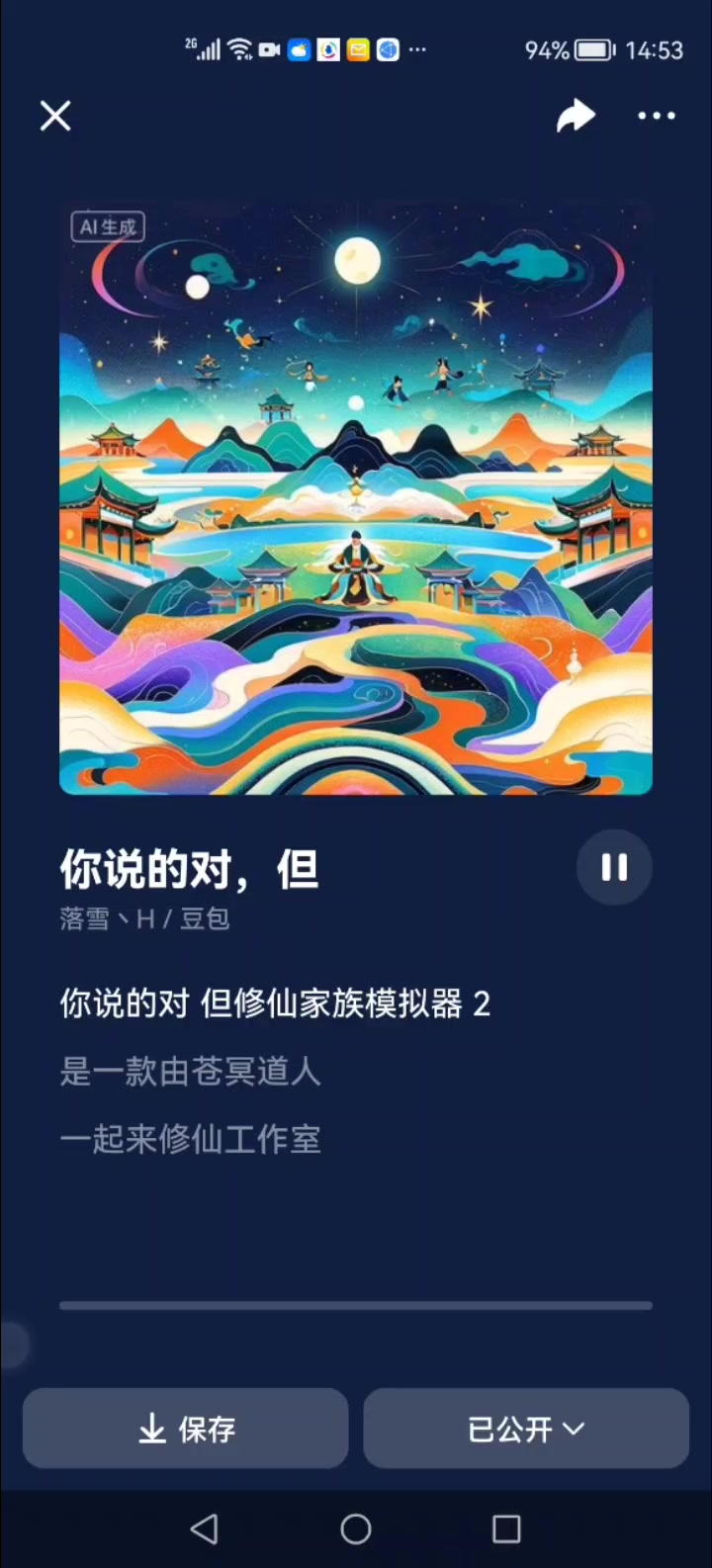
Task: Go to the home screen
Action: tap(356, 1528)
